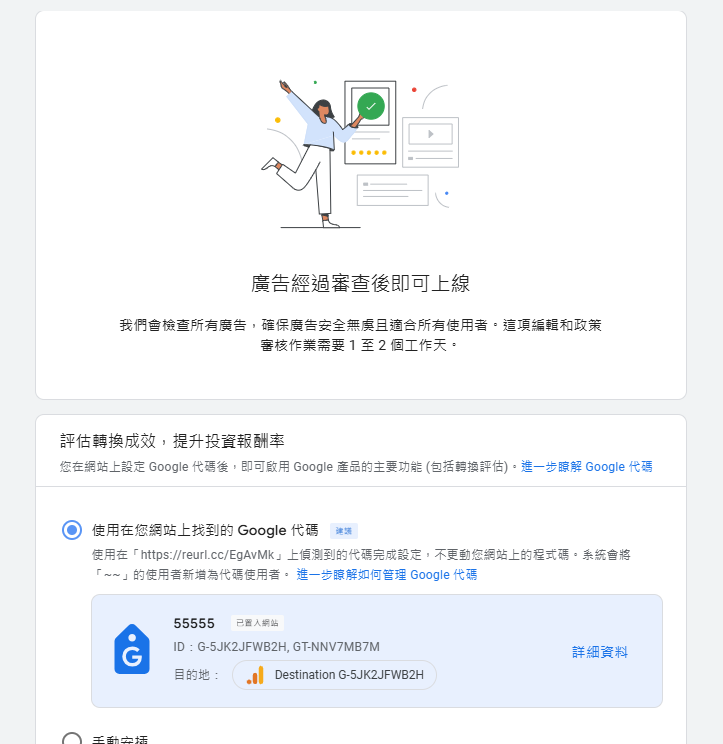Image resolution: width=723 pixels, height=744 pixels.
Task: Open 進一步瞭解如何管理 Google 代碼 link
Action: [386, 575]
